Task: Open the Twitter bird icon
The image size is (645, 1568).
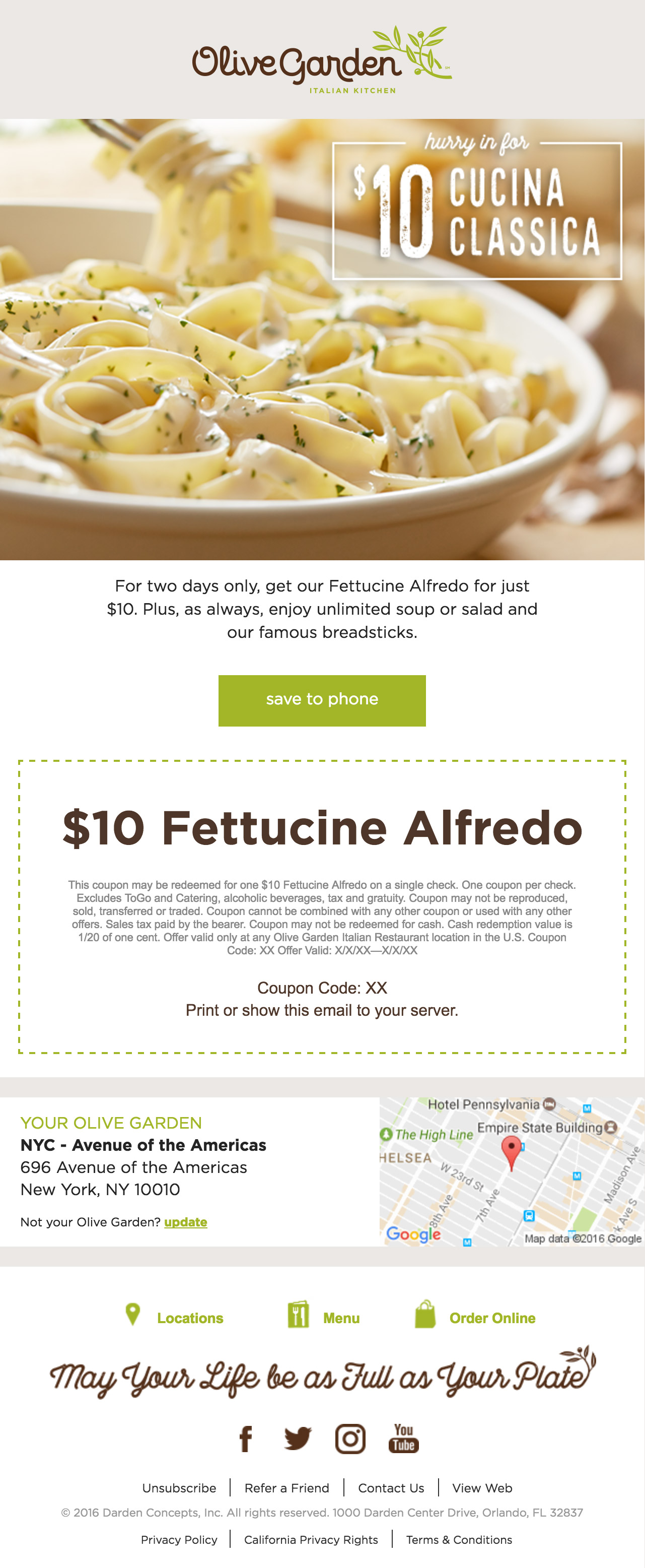Action: 298,1439
